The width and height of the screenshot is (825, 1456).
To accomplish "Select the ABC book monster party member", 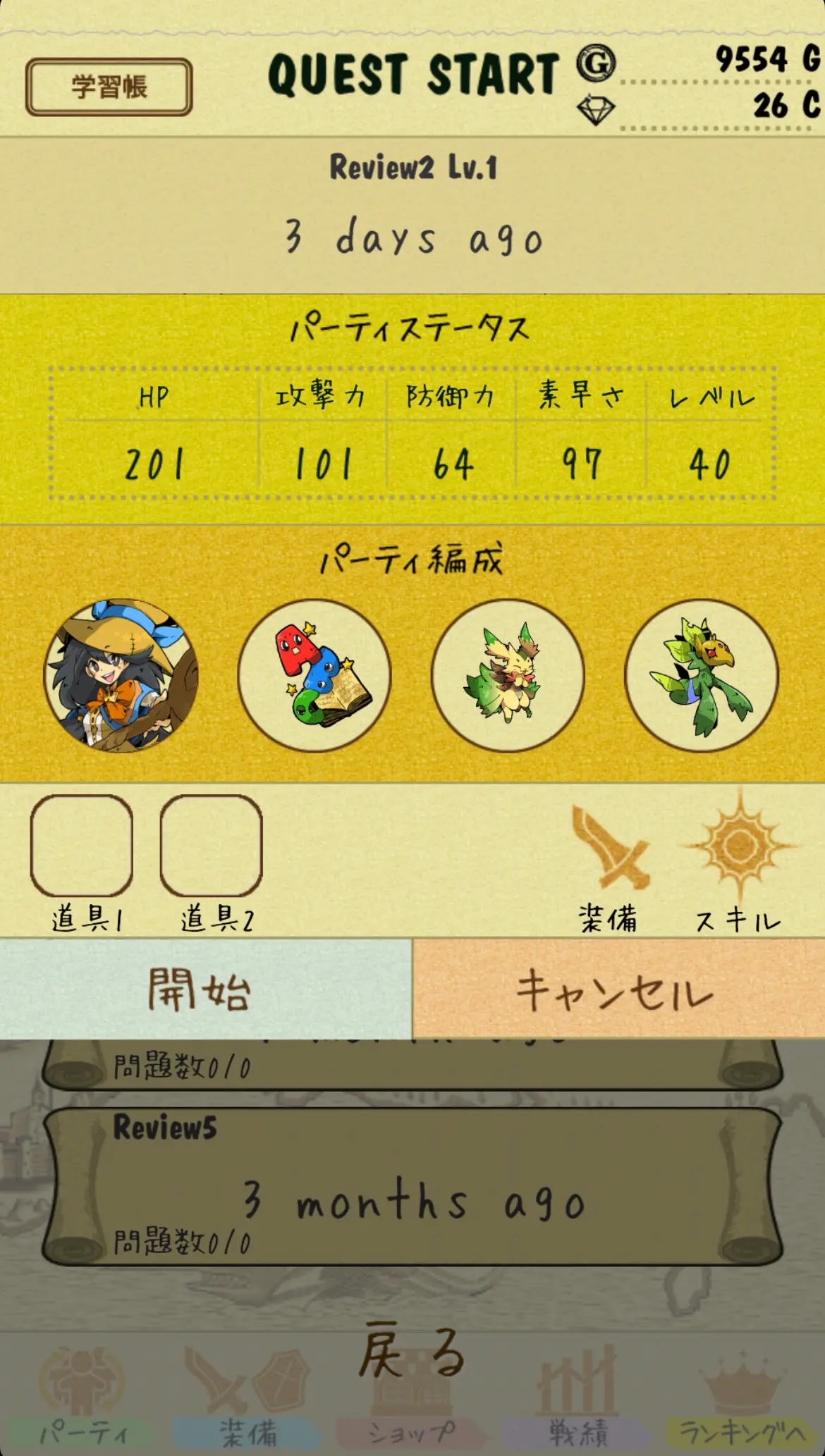I will [314, 675].
